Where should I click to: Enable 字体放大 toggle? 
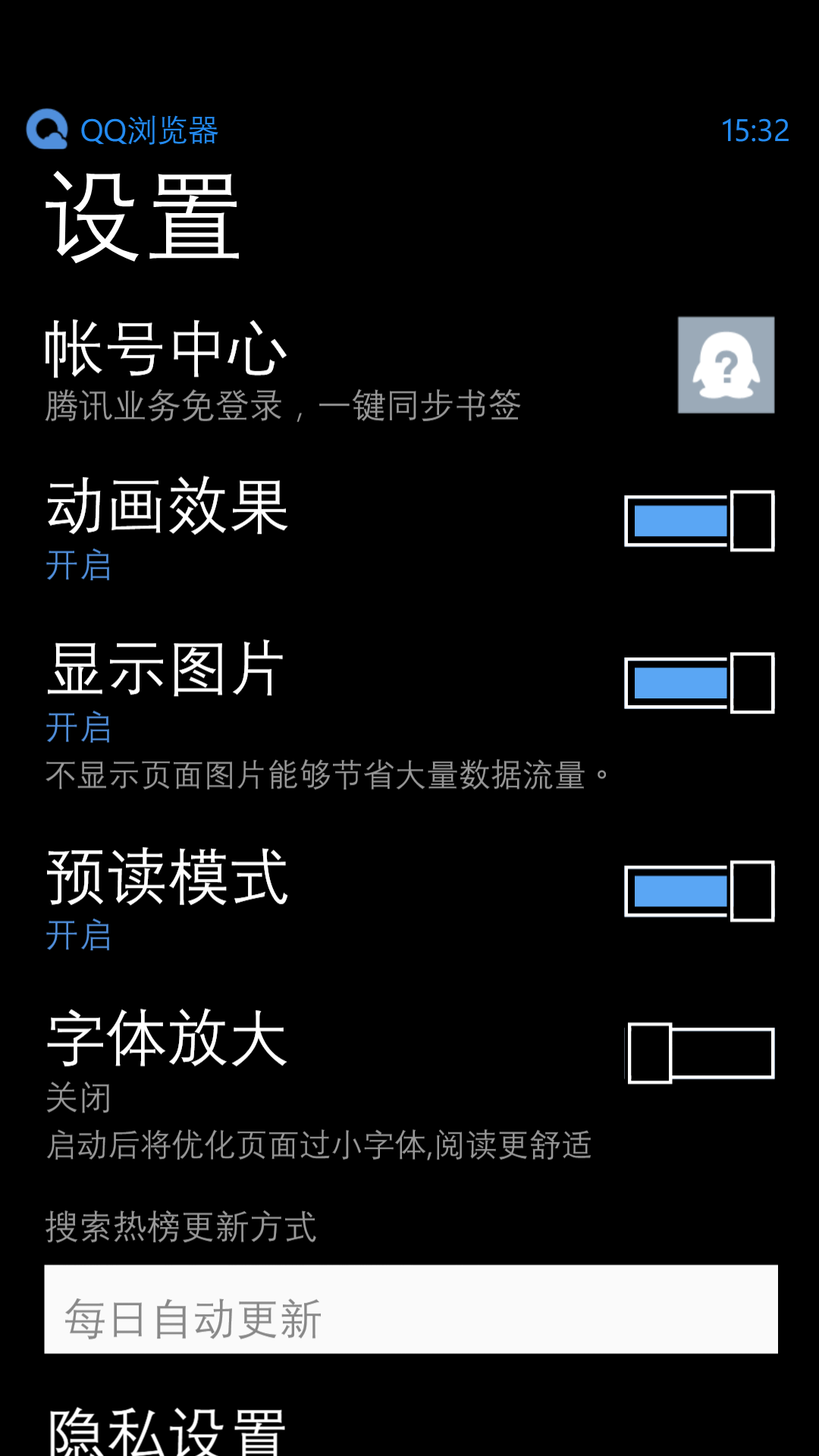[x=699, y=1053]
